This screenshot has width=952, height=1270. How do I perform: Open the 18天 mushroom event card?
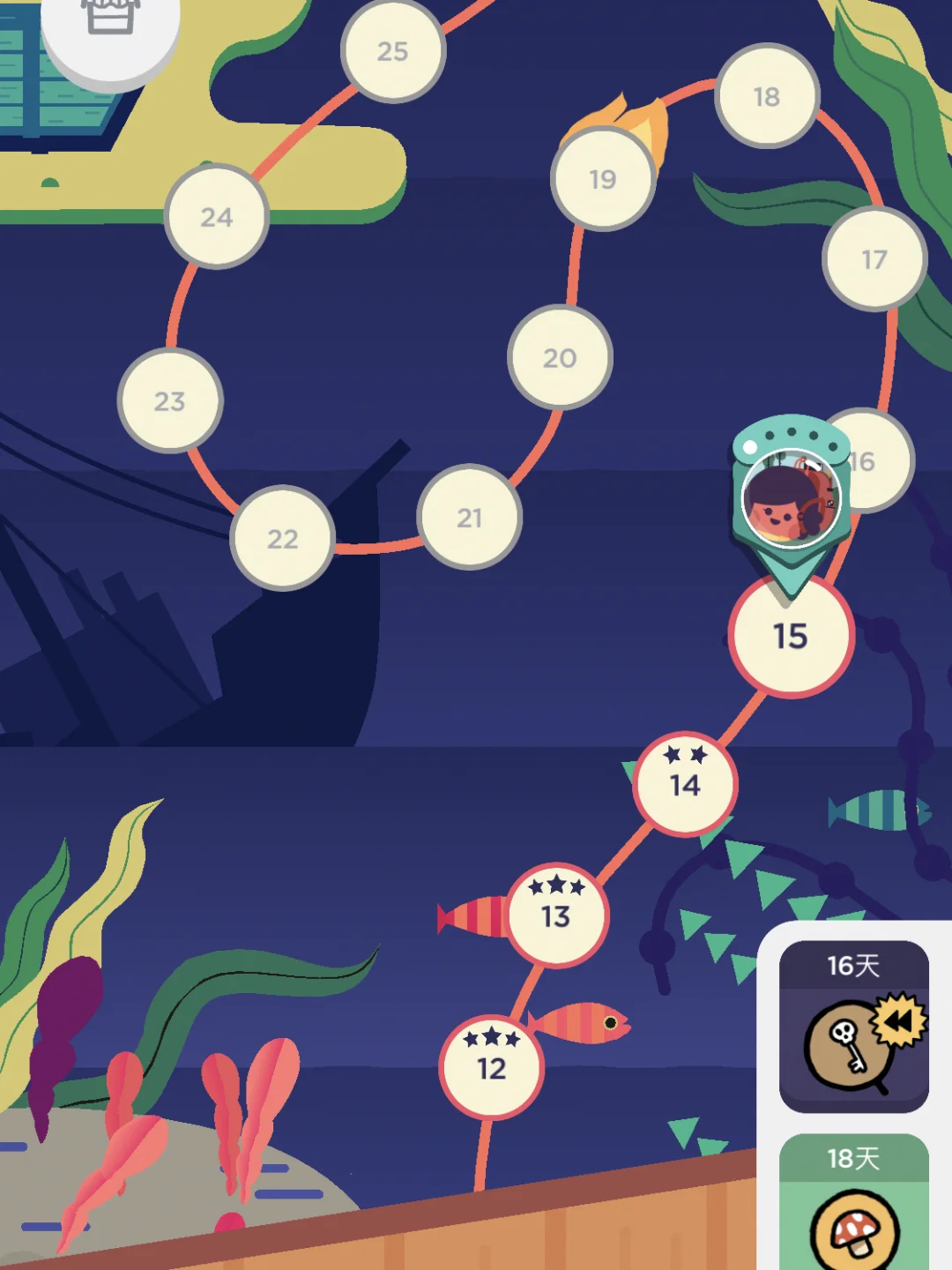click(853, 1204)
